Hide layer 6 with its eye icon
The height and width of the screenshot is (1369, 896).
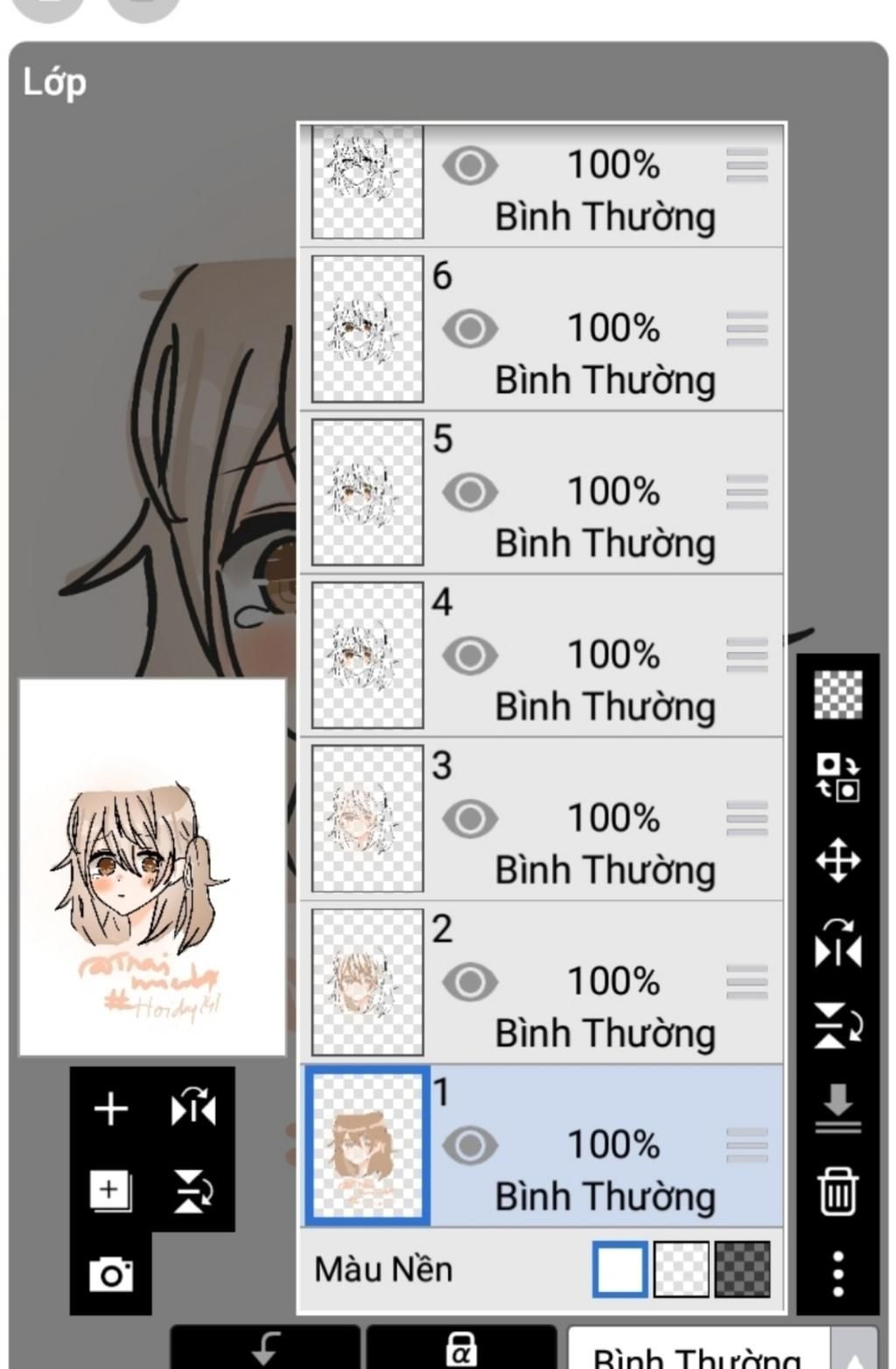[x=470, y=329]
